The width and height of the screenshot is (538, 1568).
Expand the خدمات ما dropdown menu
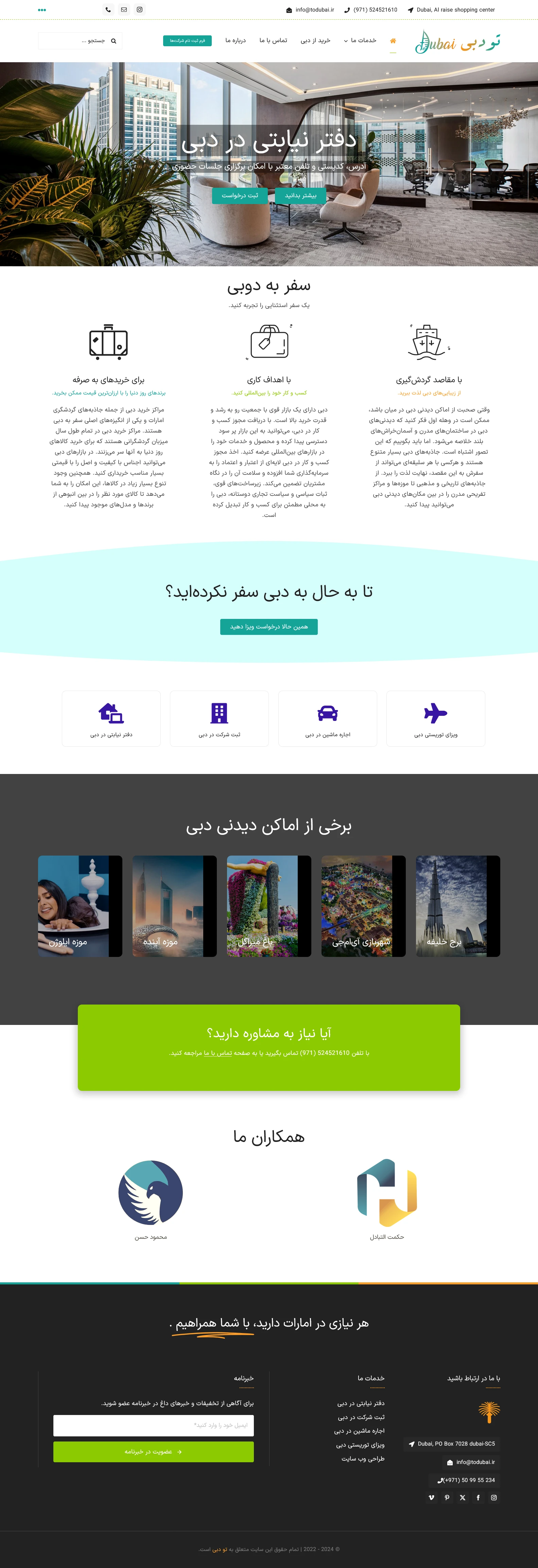tap(360, 41)
